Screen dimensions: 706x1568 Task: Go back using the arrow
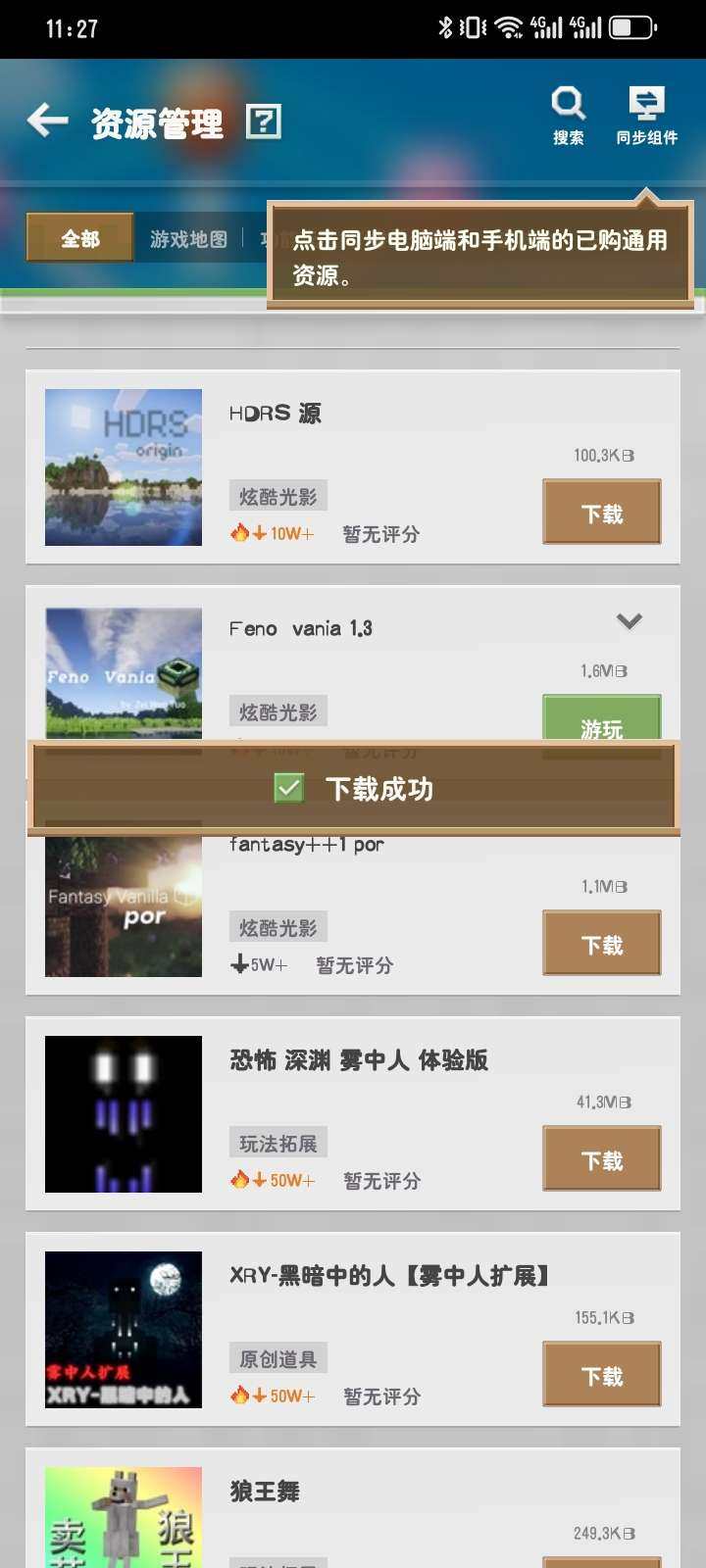pos(46,120)
